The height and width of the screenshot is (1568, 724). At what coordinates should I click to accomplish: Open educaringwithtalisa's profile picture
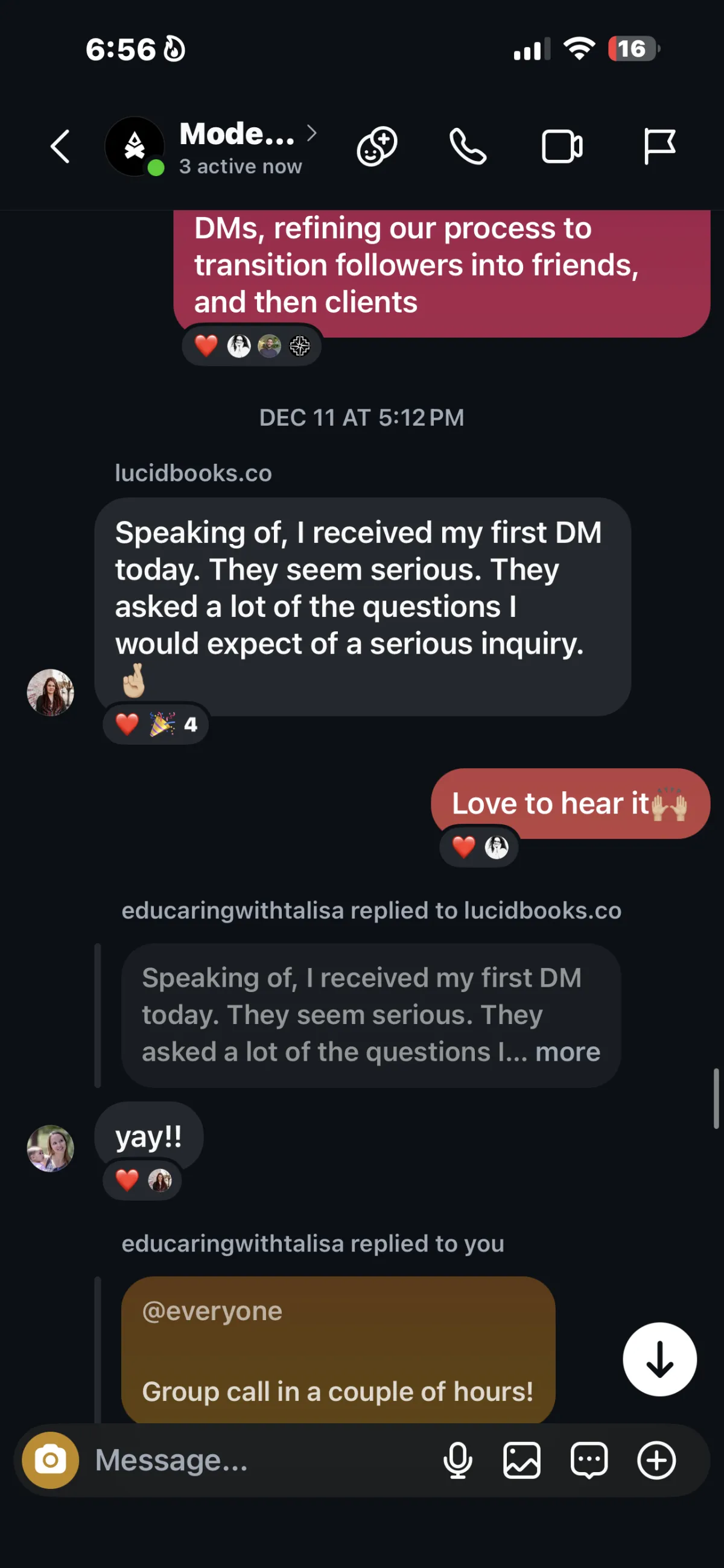point(51,1148)
